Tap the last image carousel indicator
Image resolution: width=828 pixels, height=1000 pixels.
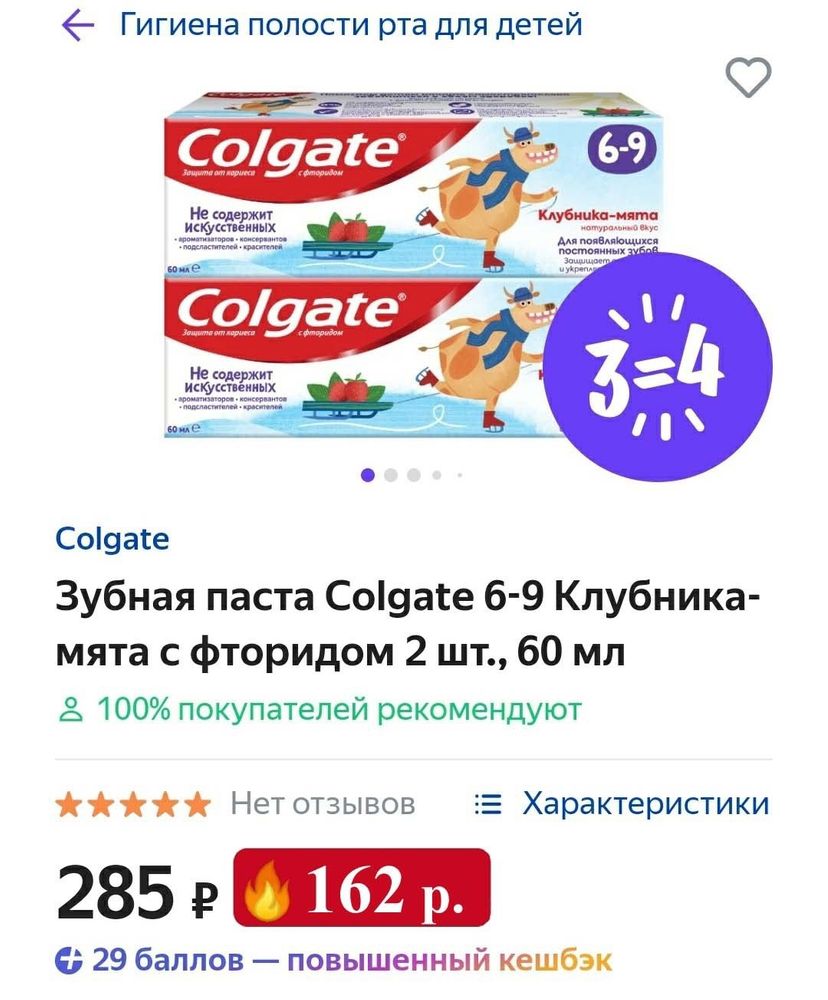459,474
